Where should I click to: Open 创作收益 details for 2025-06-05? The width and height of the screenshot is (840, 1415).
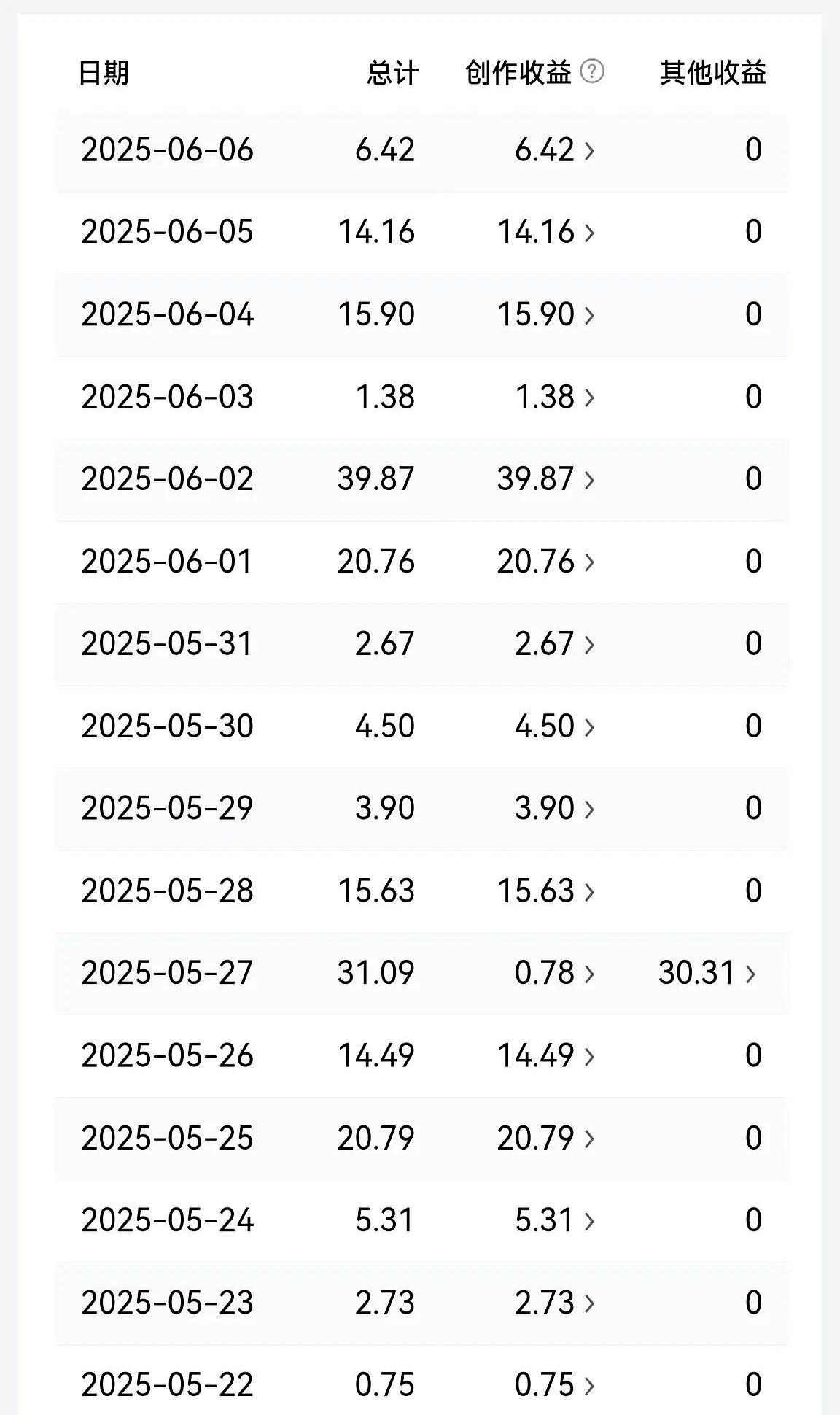(546, 232)
